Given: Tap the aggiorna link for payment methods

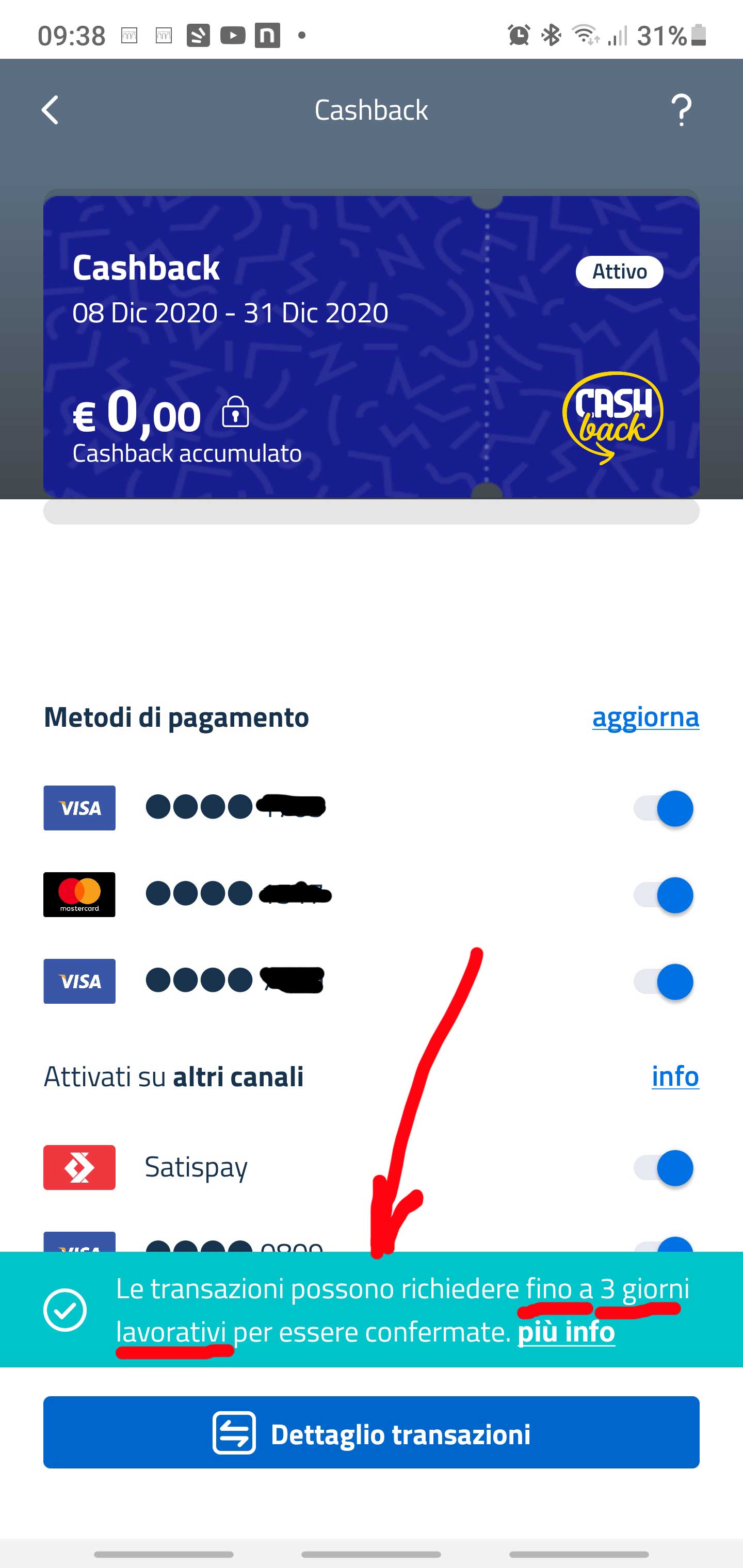Looking at the screenshot, I should click(645, 716).
